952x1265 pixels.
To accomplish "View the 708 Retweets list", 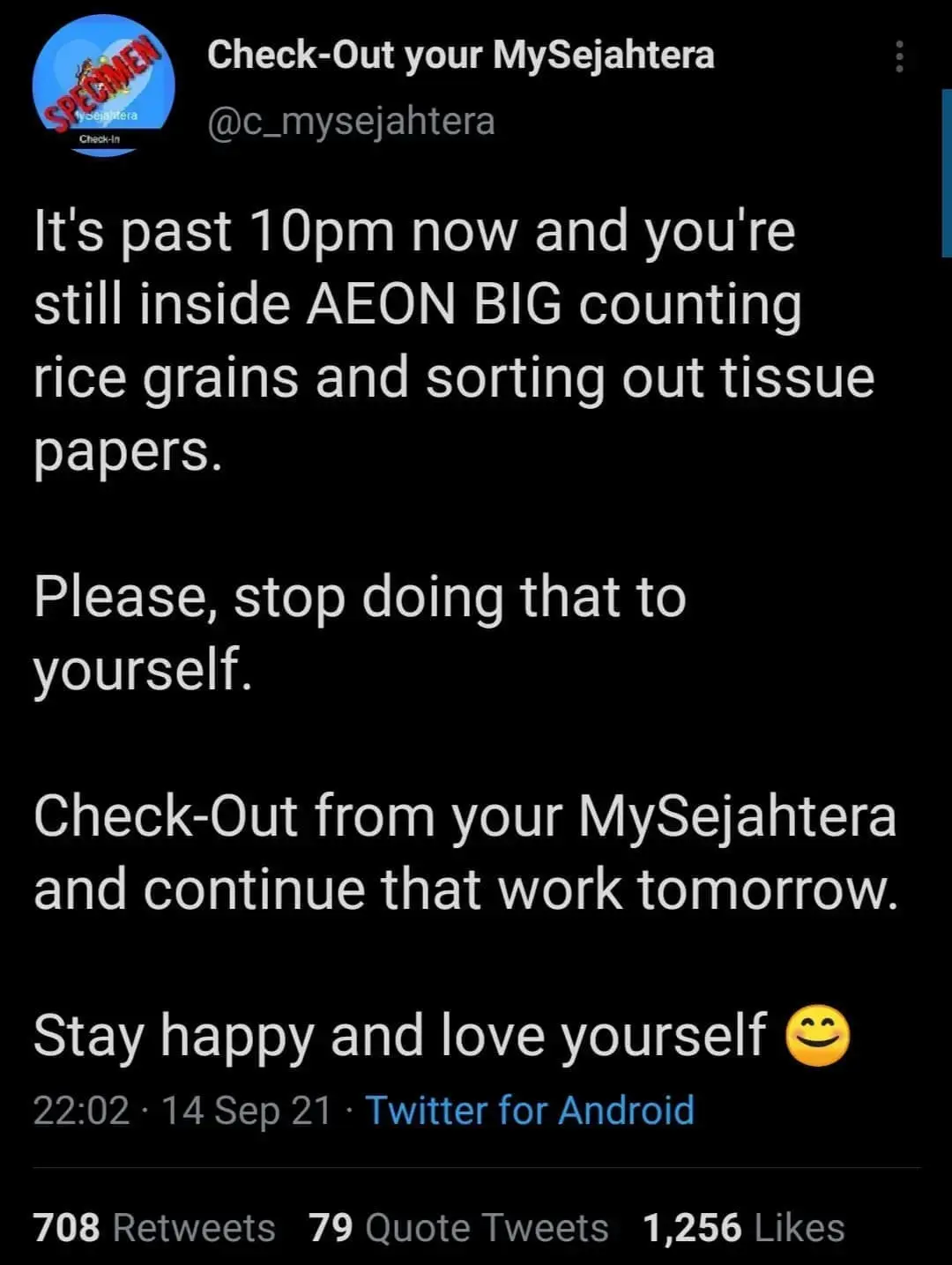I will pyautogui.click(x=154, y=1227).
